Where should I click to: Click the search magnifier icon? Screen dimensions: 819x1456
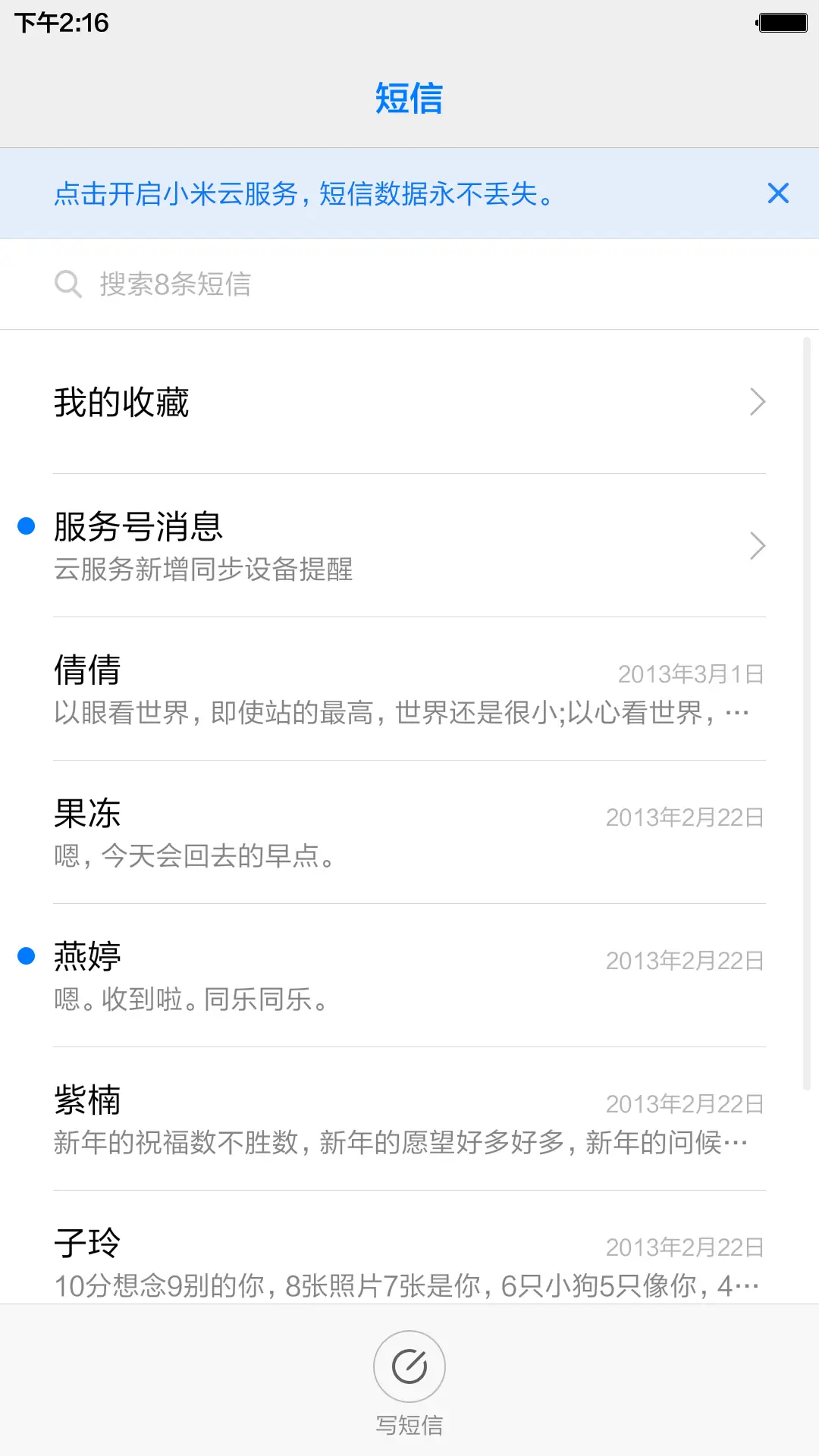68,284
